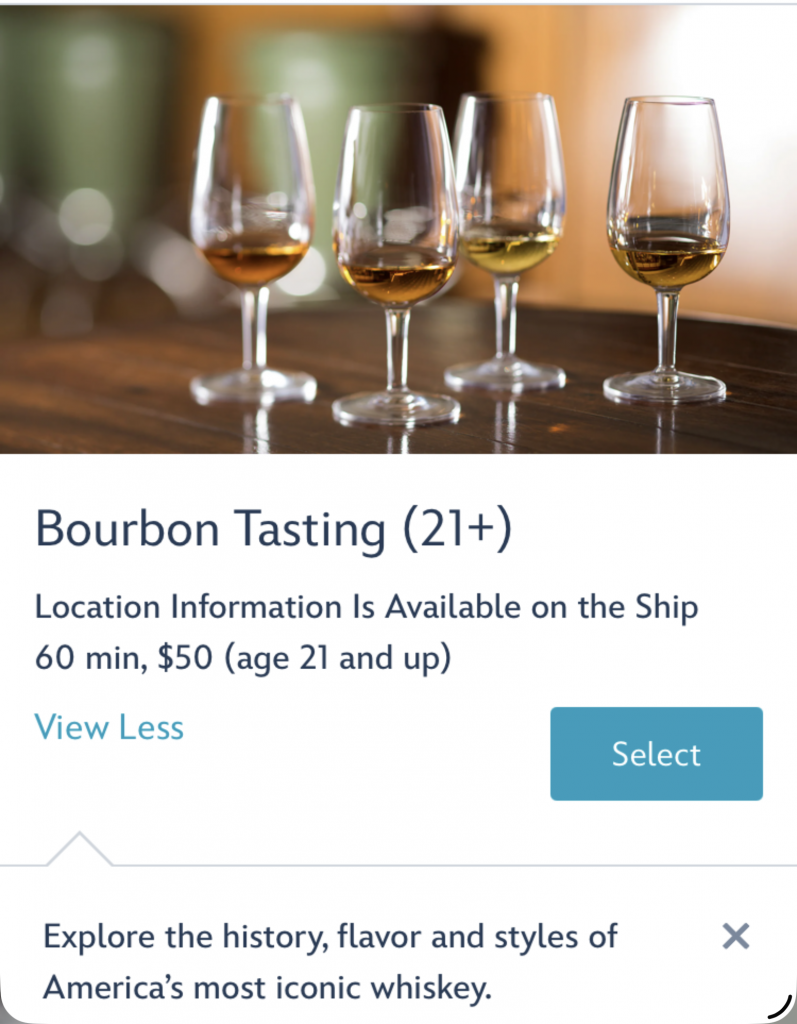
Task: Collapse details with View Less
Action: pos(109,727)
